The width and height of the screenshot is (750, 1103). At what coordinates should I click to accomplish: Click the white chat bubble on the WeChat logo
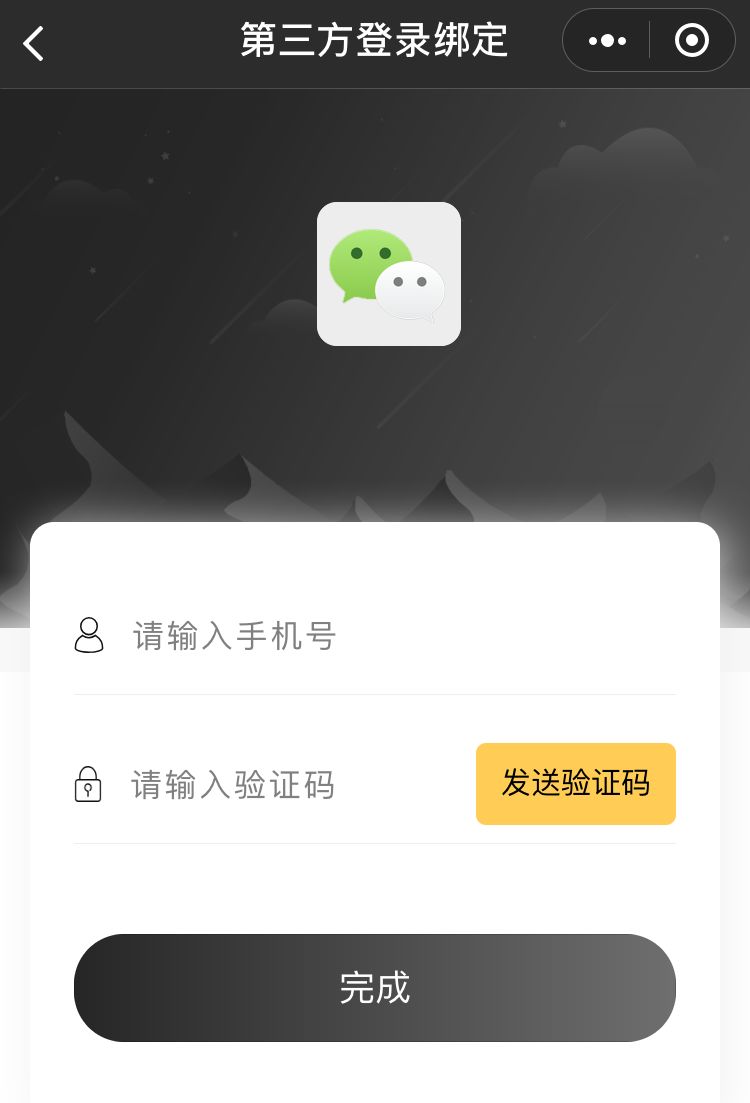point(412,292)
